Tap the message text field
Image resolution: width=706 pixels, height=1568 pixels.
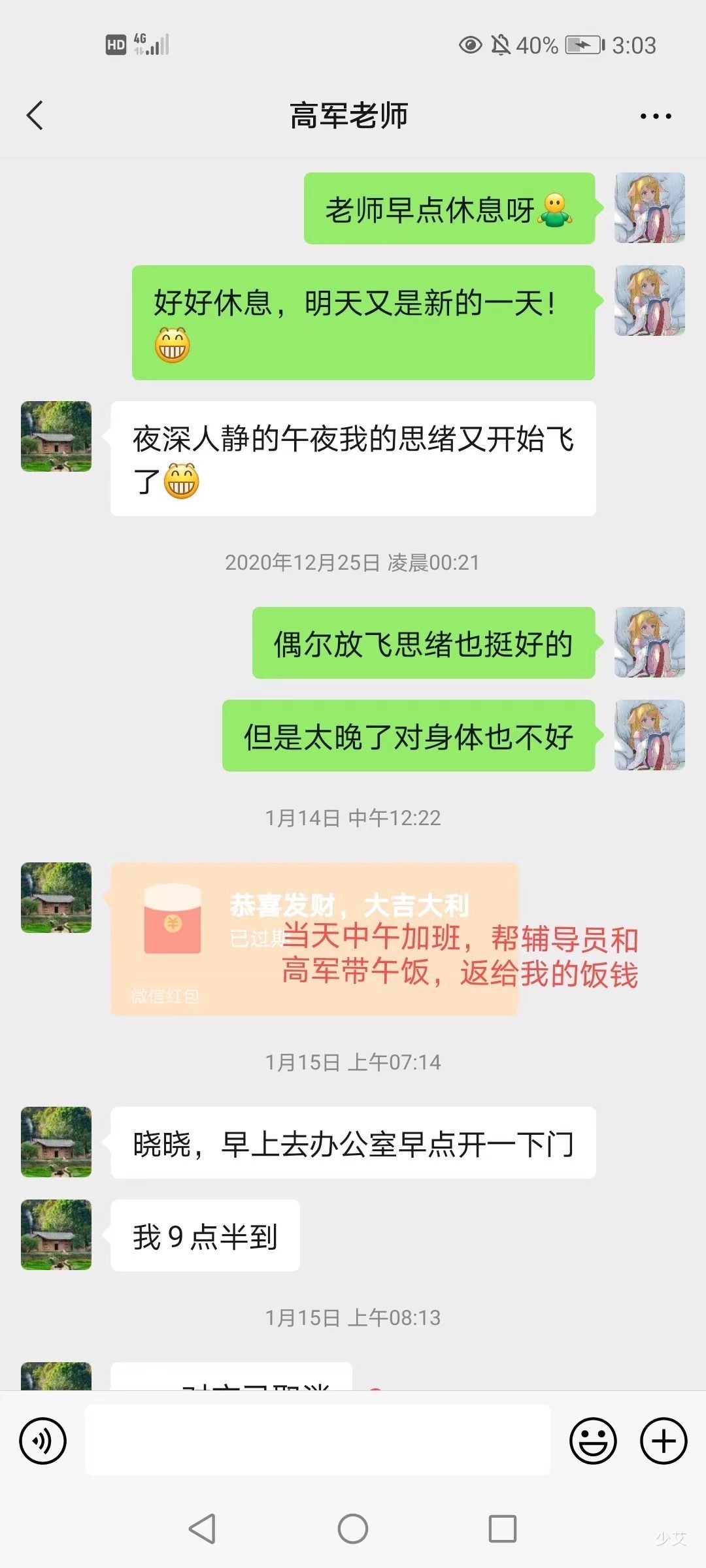318,1441
